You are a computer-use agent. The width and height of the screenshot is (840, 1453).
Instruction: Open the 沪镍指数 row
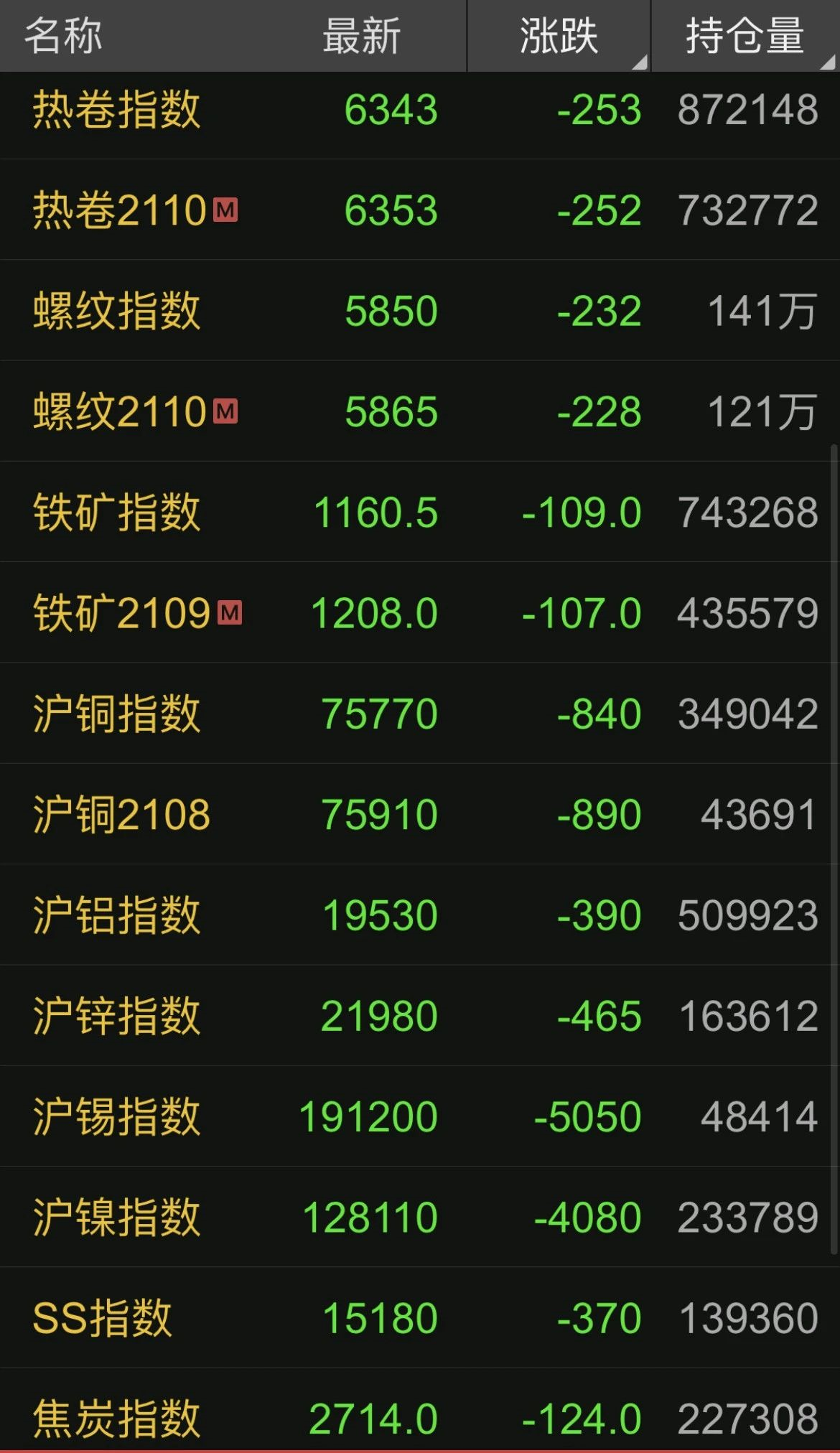tap(420, 1216)
